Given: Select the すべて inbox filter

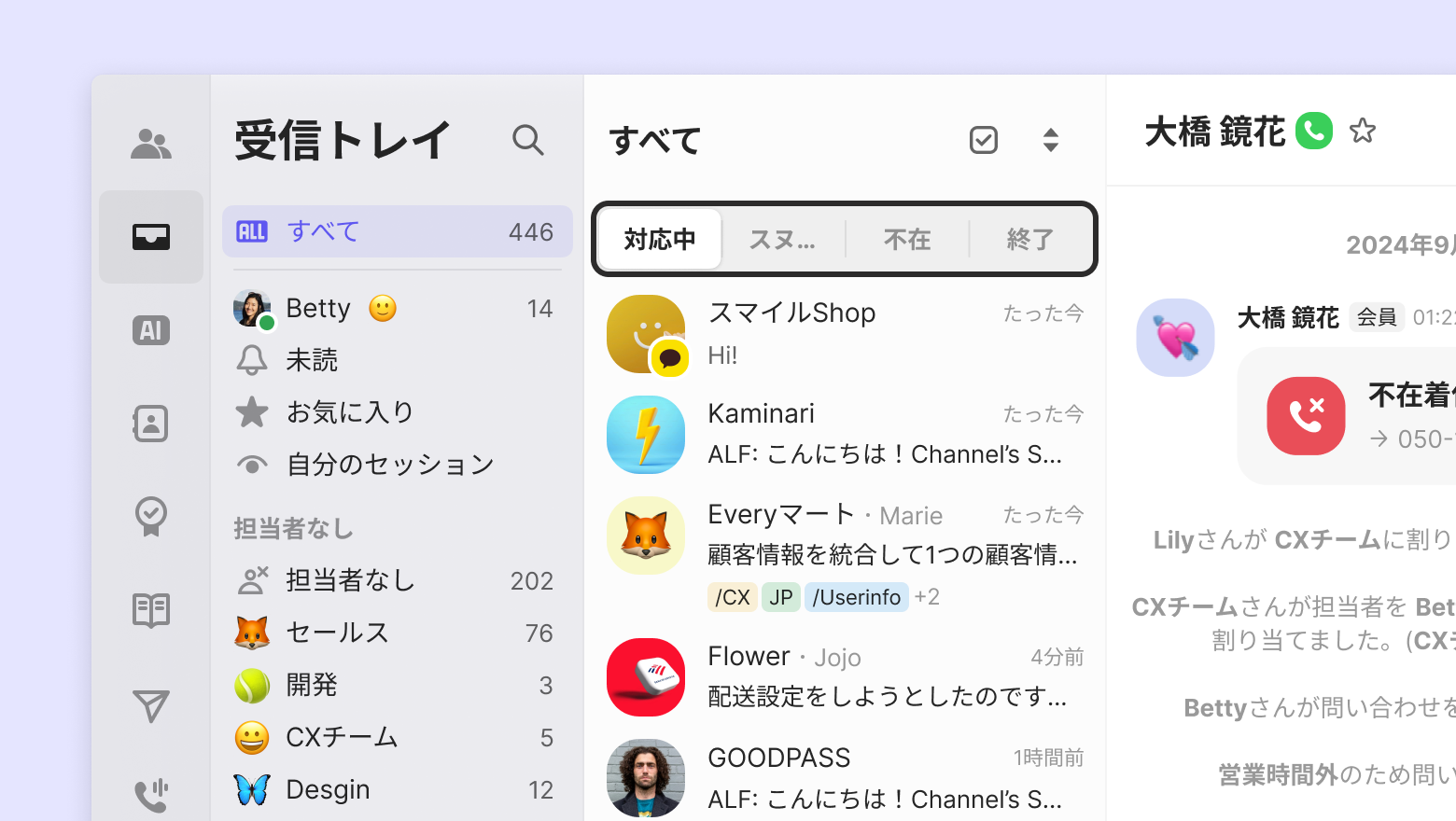Looking at the screenshot, I should 397,231.
